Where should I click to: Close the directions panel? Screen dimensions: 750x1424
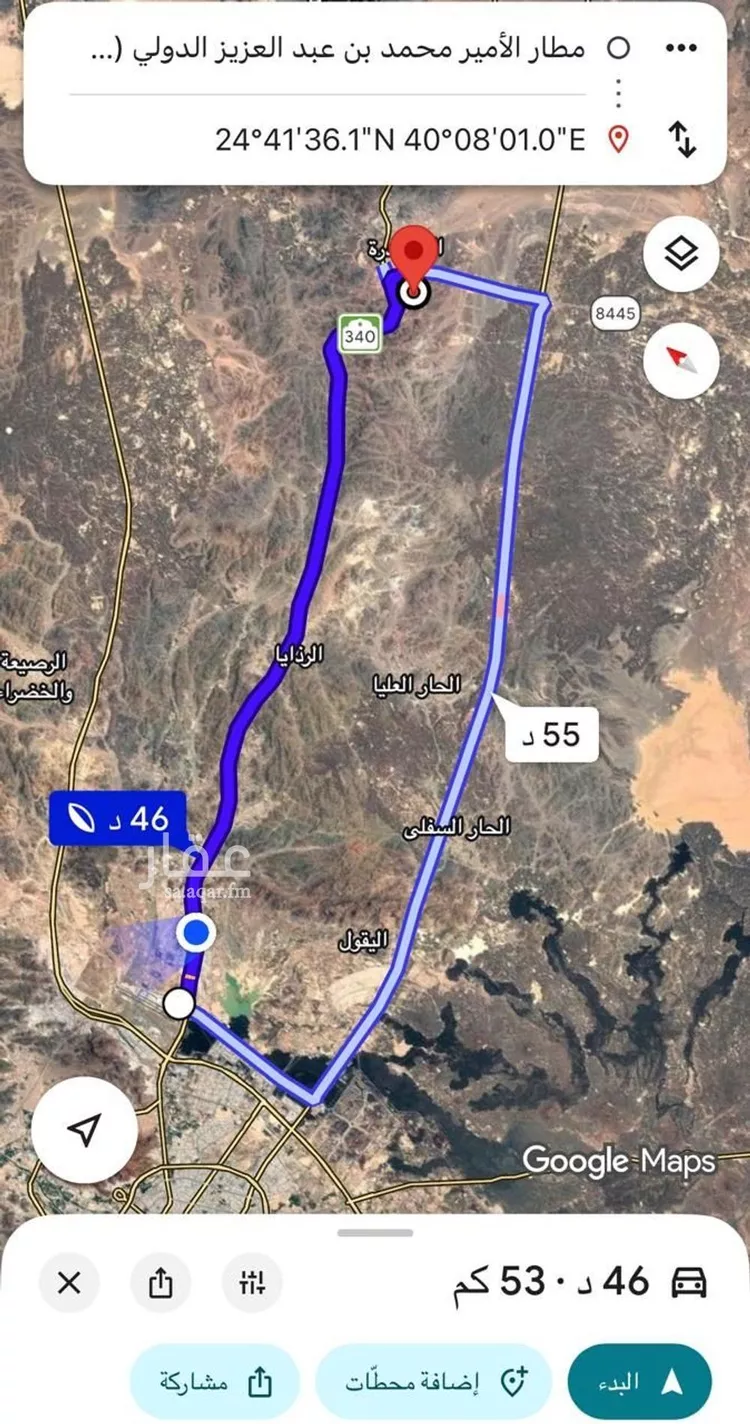click(x=69, y=1282)
